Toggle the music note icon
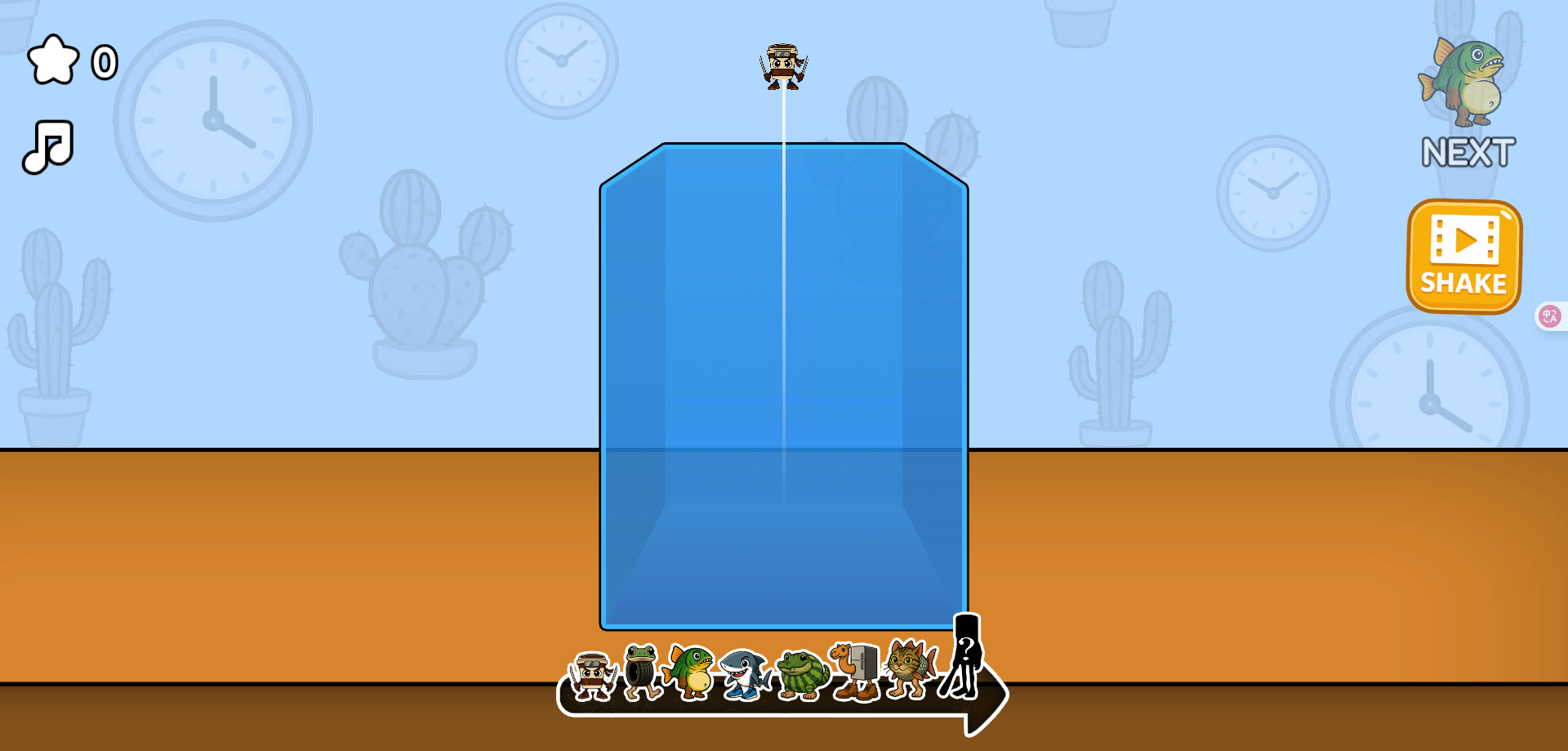Screen dimensions: 1568x751 pyautogui.click(x=48, y=147)
